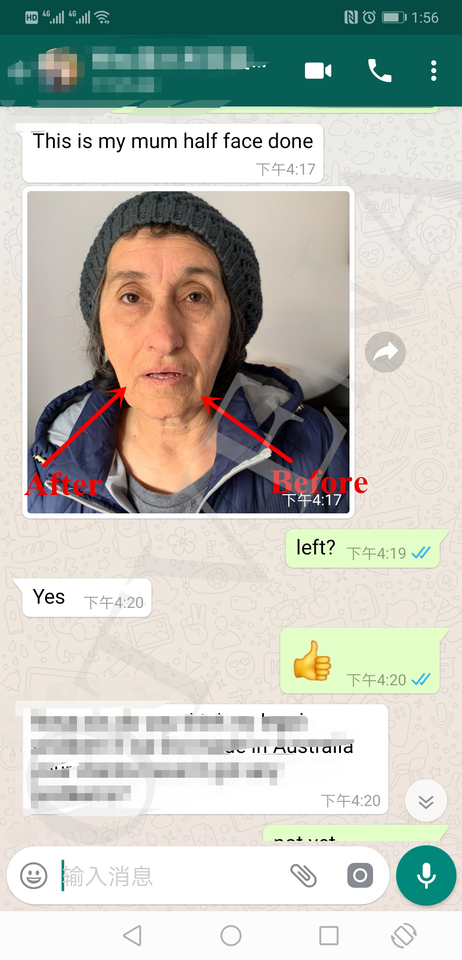Attach a file with the paperclip

pos(303,876)
